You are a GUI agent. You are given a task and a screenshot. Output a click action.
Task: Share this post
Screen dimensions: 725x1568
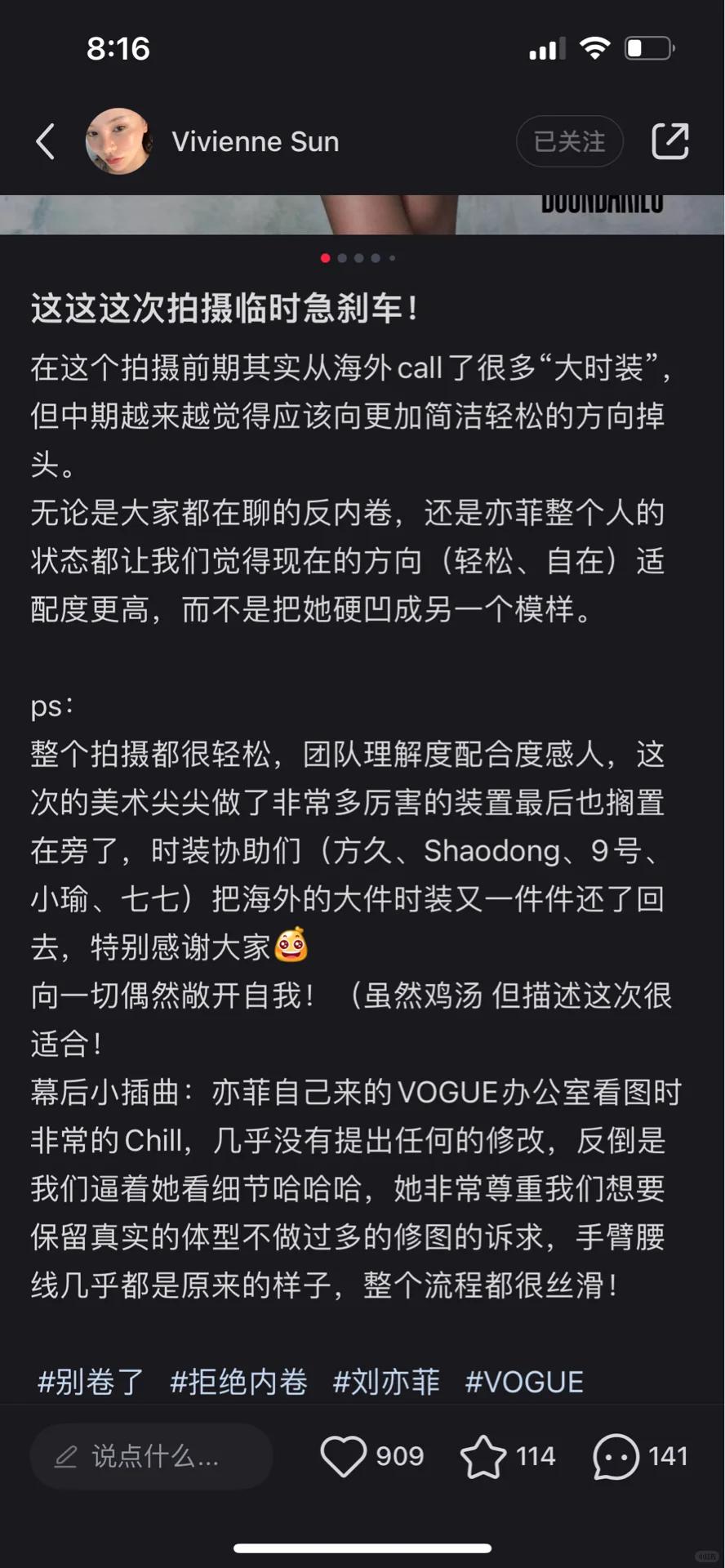point(670,142)
